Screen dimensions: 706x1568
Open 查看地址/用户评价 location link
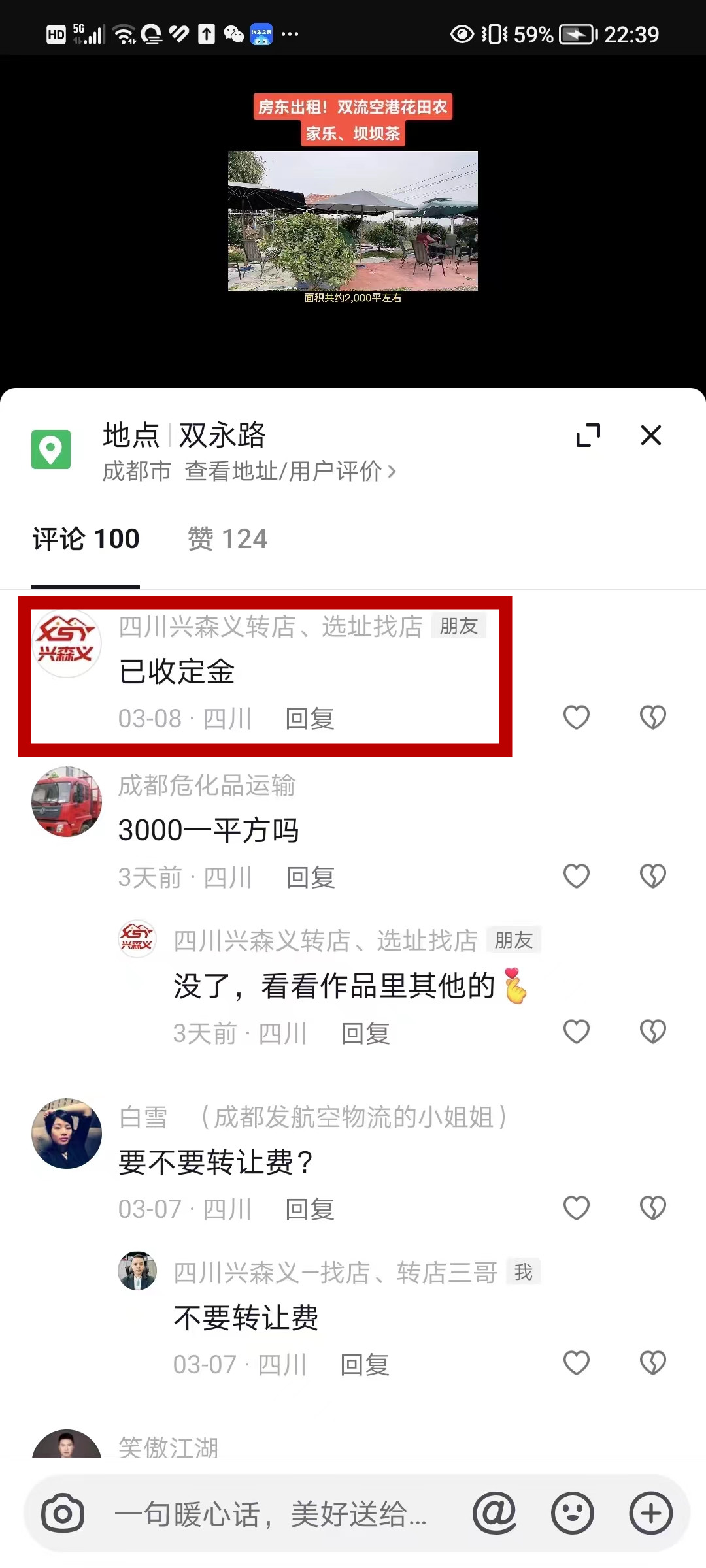[290, 471]
